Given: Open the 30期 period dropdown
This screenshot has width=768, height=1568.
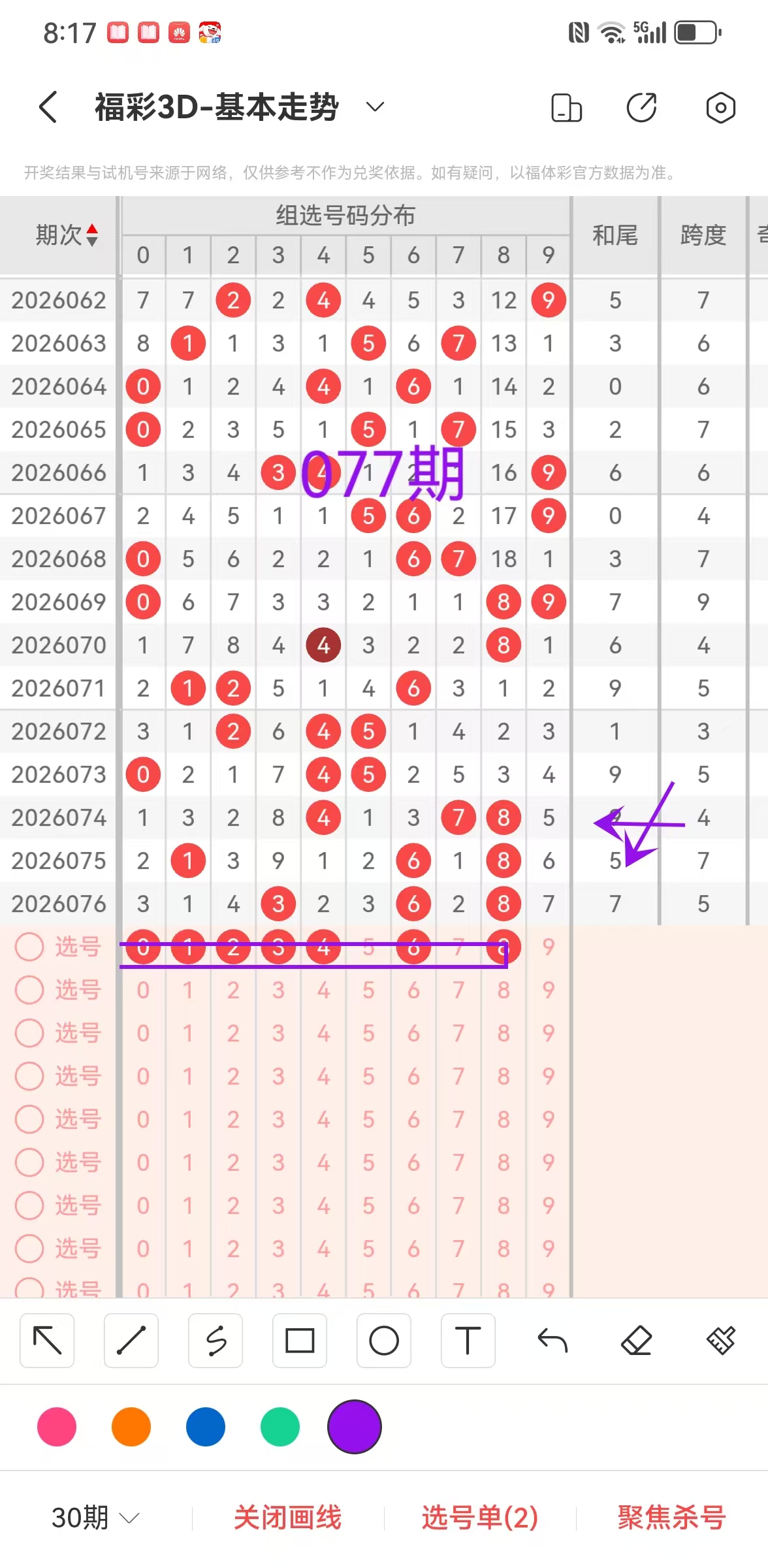Looking at the screenshot, I should pyautogui.click(x=95, y=1517).
